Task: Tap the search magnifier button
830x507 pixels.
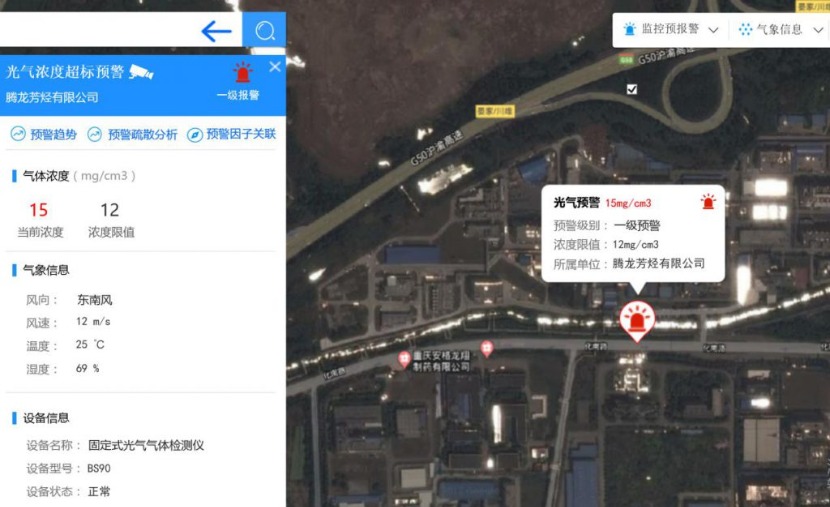Action: tap(264, 31)
